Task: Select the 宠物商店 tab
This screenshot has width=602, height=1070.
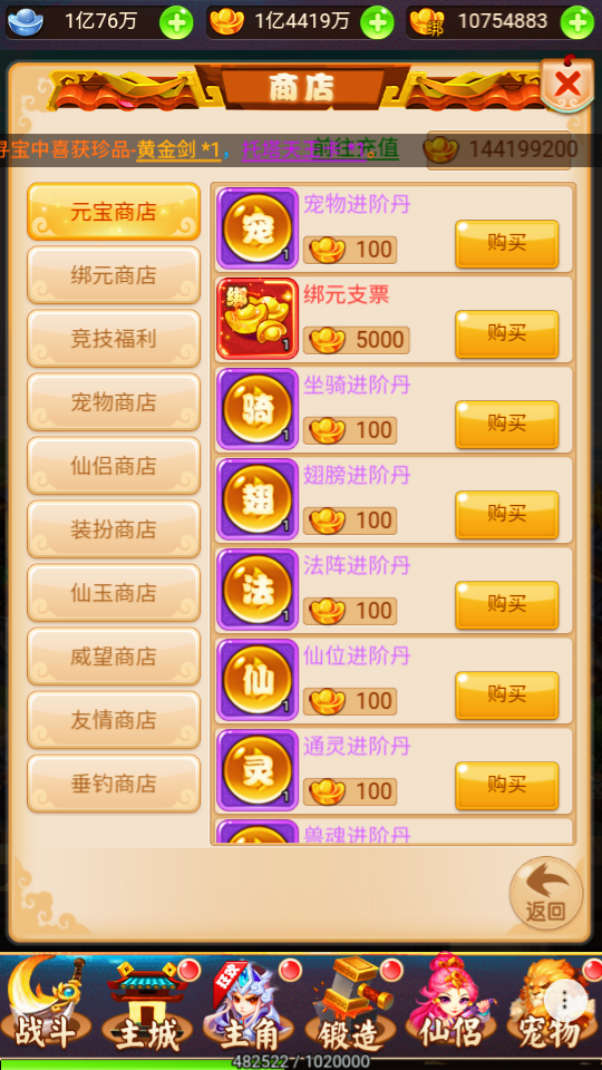Action: point(113,402)
